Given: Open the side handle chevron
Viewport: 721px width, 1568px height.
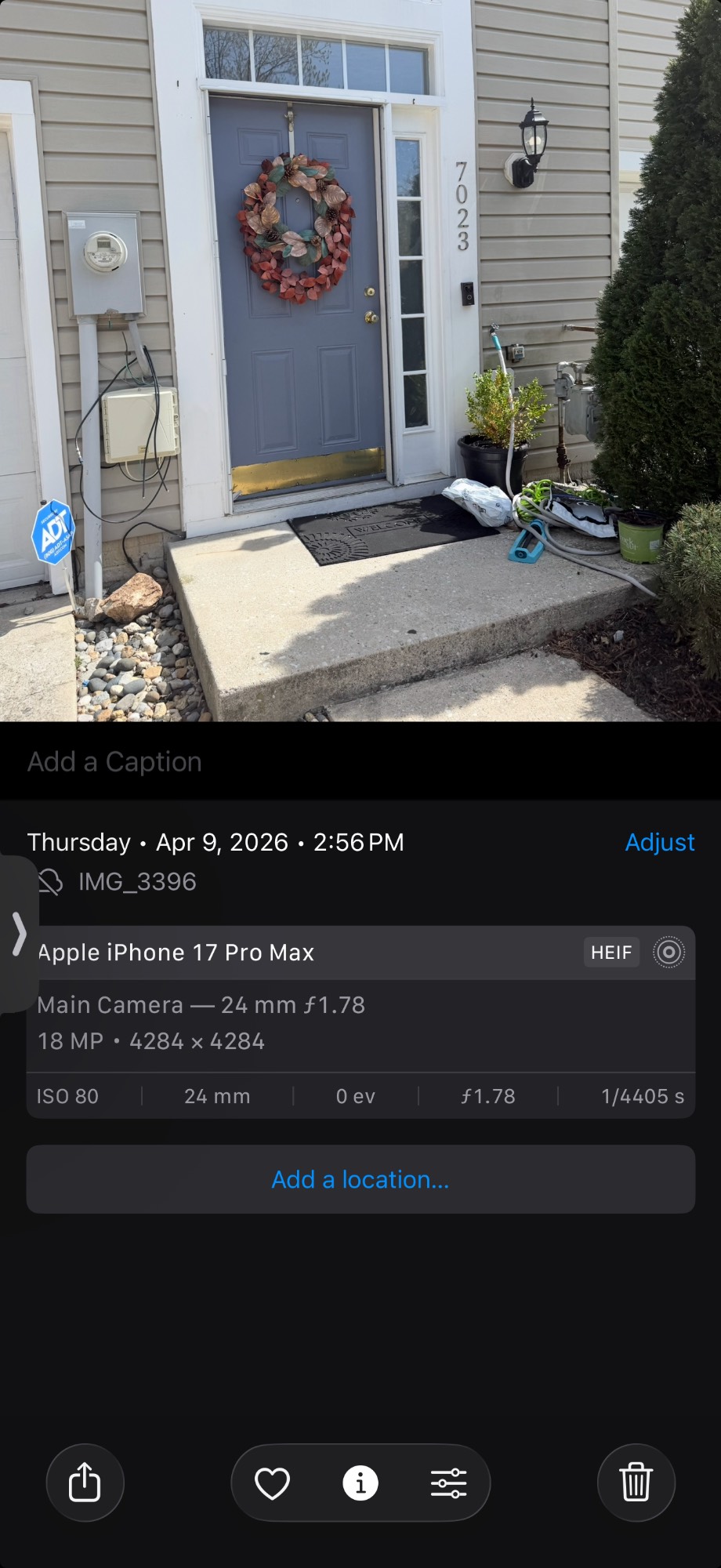Looking at the screenshot, I should tap(19, 933).
